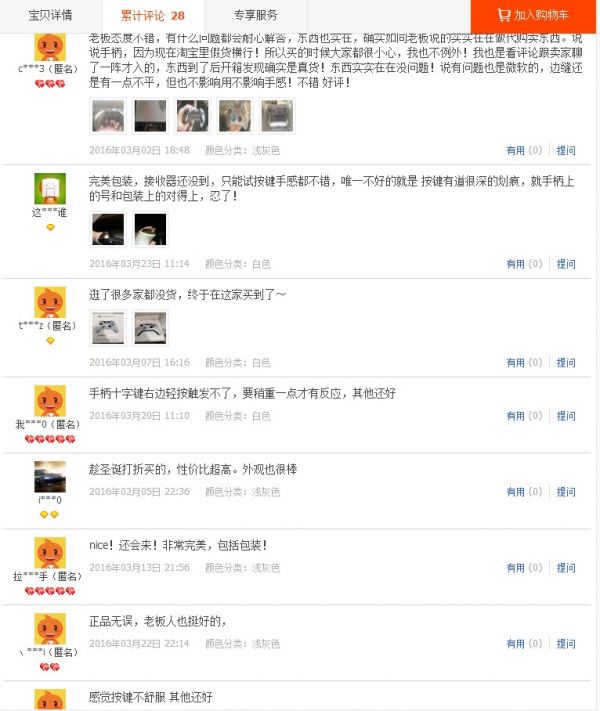Open first photo in t***z's review
The image size is (600, 711).
(x=108, y=328)
